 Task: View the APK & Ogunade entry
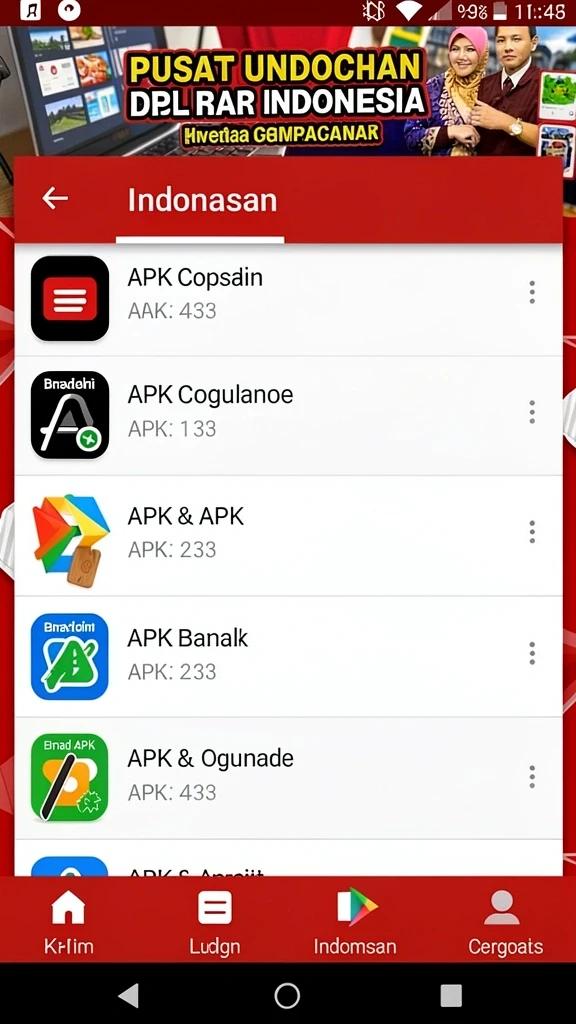(288, 778)
